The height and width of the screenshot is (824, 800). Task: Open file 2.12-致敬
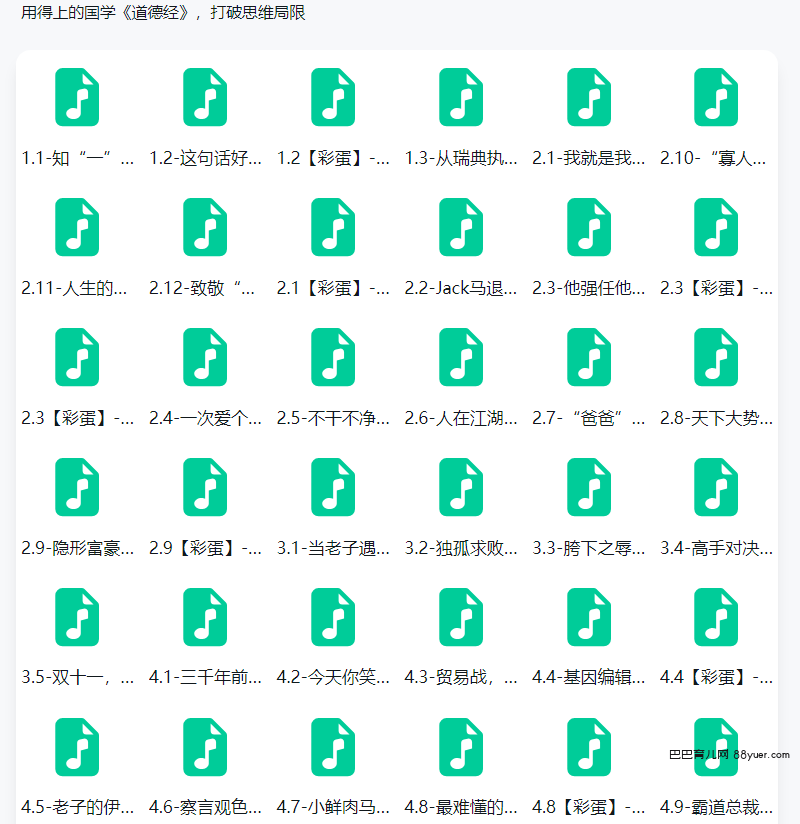[205, 227]
